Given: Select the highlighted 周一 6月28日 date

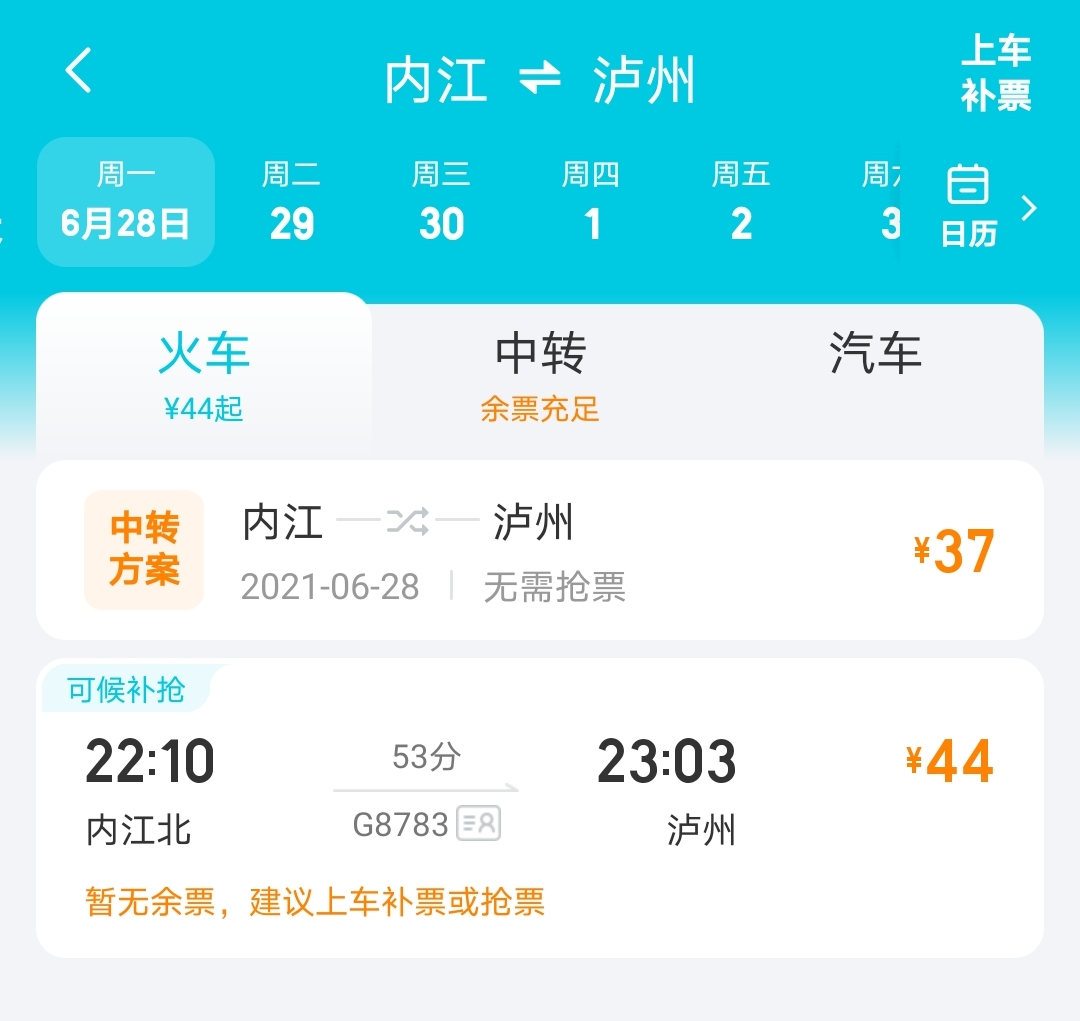Looking at the screenshot, I should click(x=126, y=202).
